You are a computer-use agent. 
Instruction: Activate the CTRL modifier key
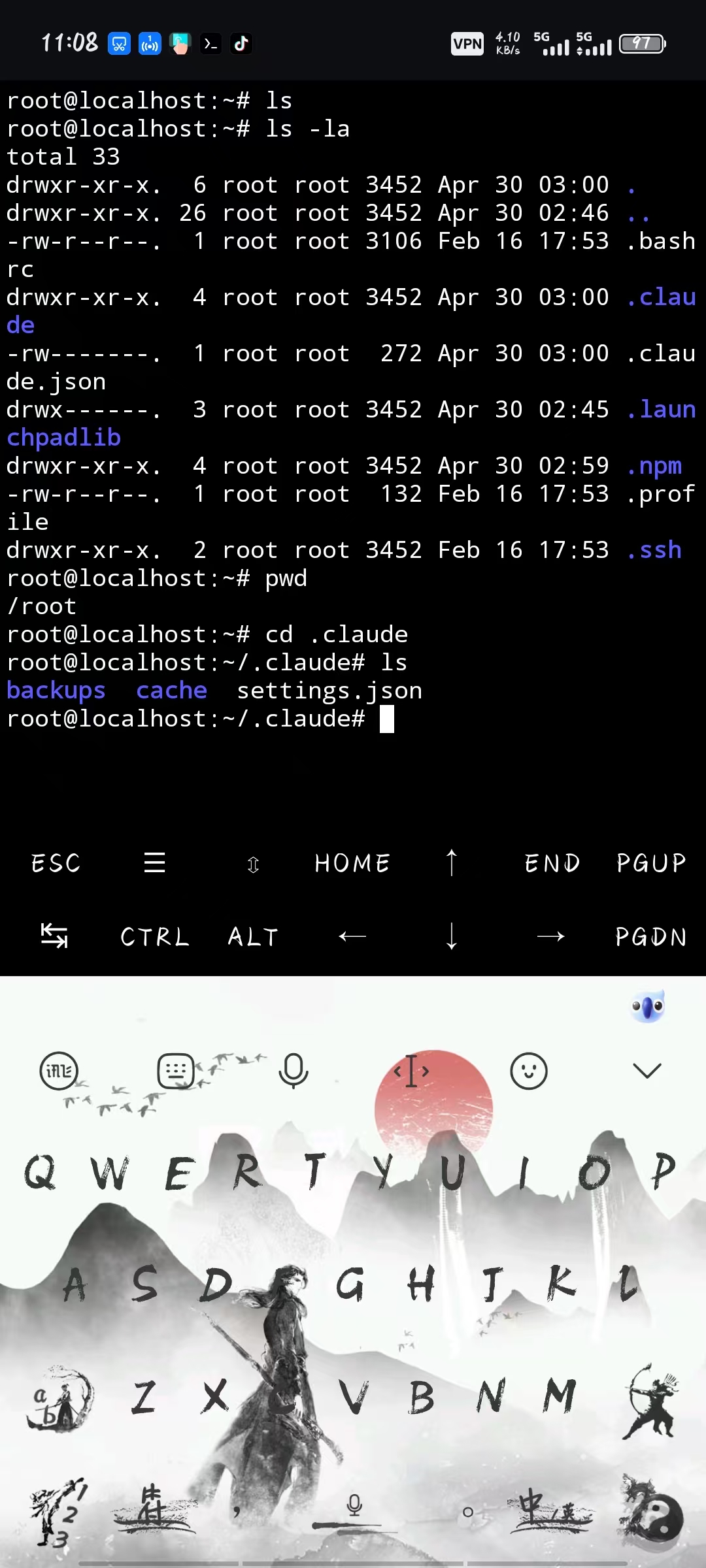coord(154,937)
